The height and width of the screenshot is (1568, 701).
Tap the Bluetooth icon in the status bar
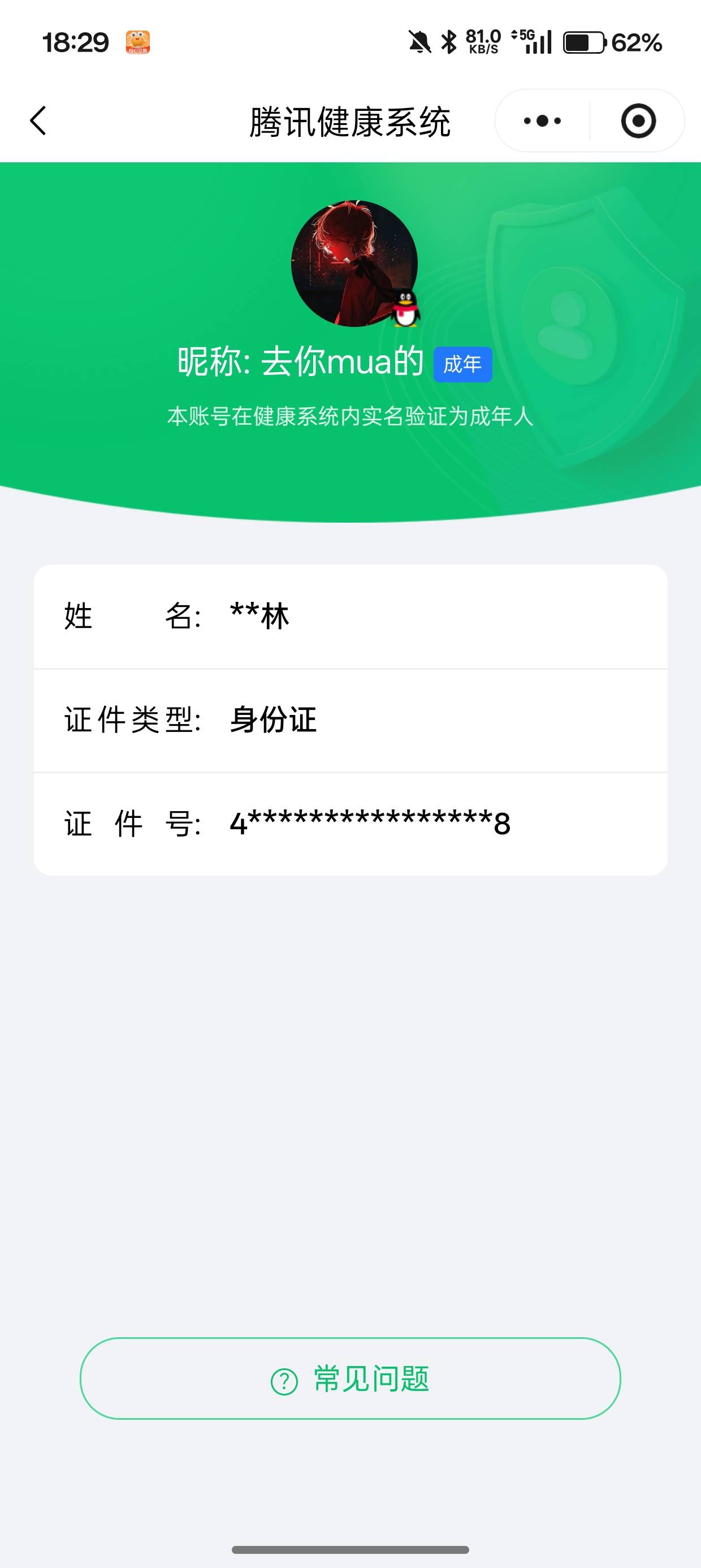448,41
